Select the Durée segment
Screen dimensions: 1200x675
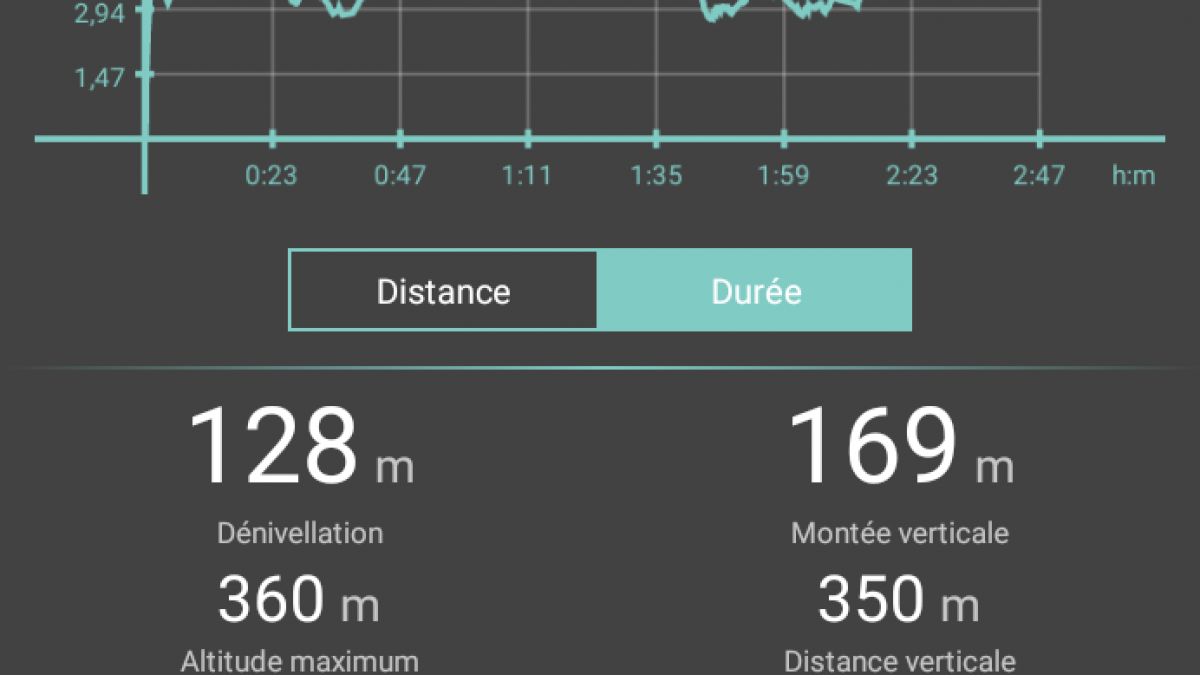tap(755, 291)
